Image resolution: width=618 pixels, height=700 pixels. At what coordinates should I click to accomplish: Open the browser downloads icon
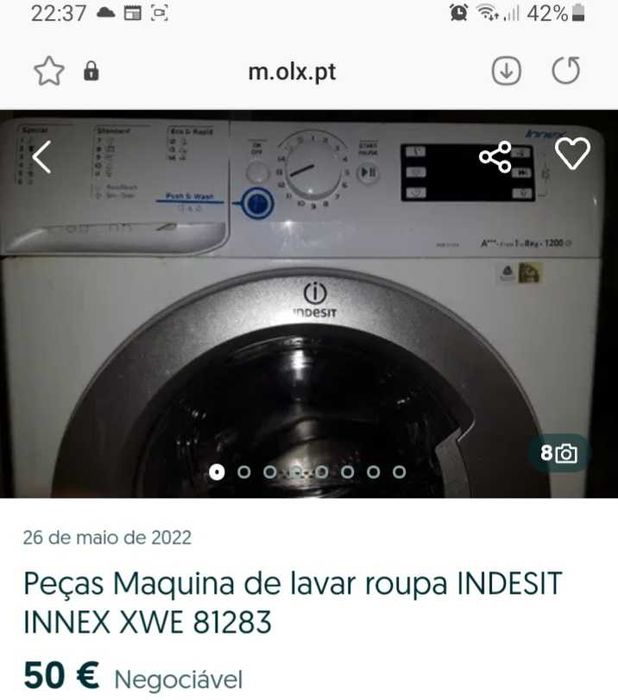507,72
